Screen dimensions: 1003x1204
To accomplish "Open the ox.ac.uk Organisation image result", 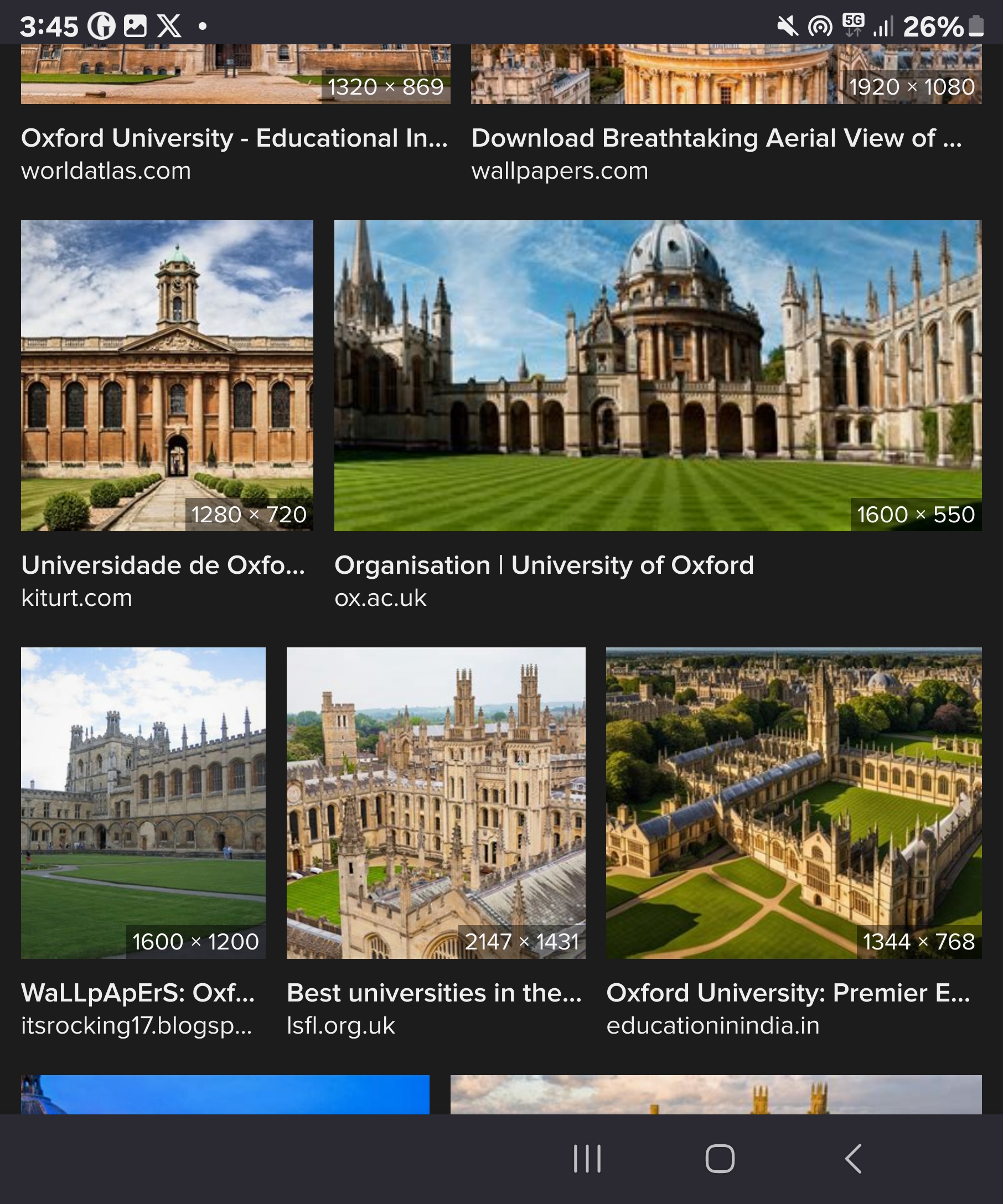I will (658, 376).
